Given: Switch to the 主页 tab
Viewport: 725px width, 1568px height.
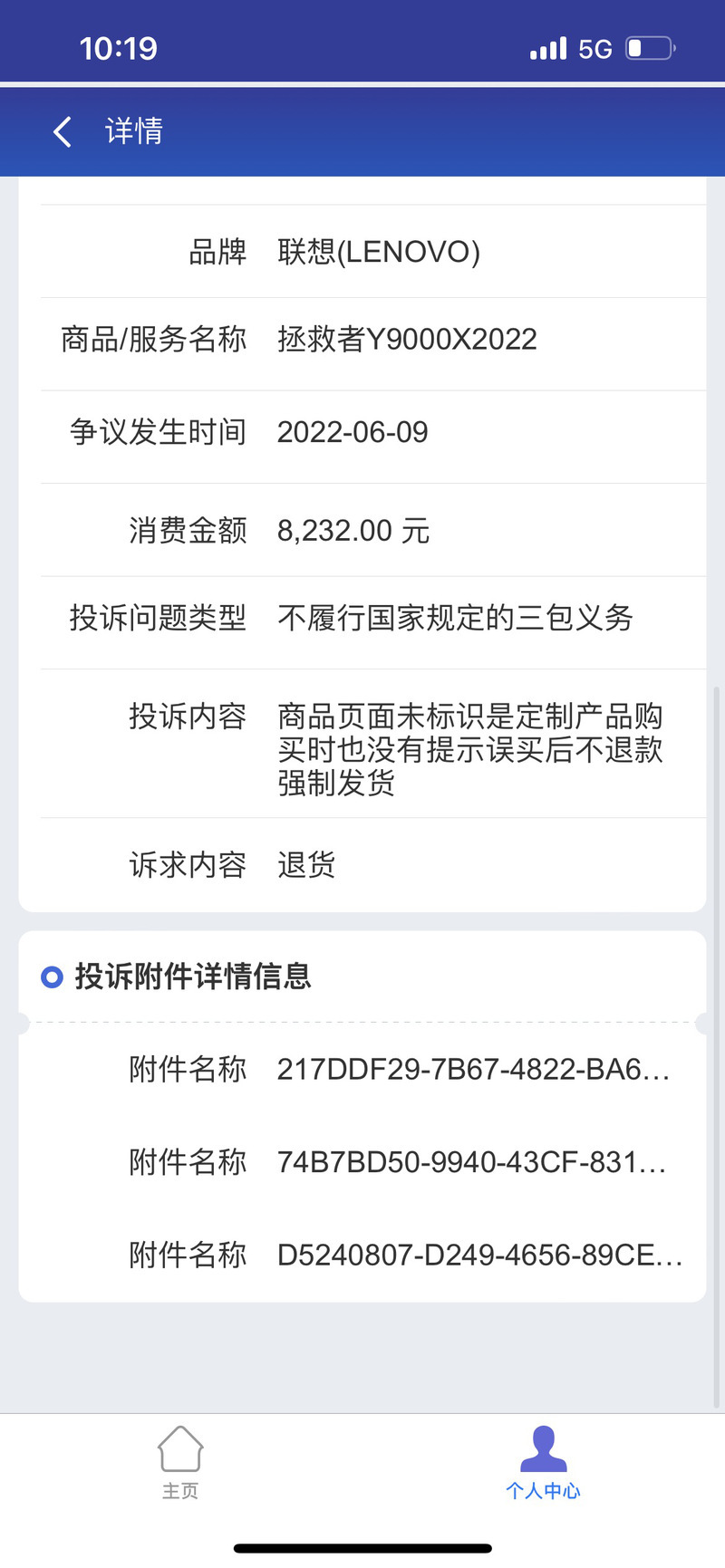Looking at the screenshot, I should coord(180,1462).
